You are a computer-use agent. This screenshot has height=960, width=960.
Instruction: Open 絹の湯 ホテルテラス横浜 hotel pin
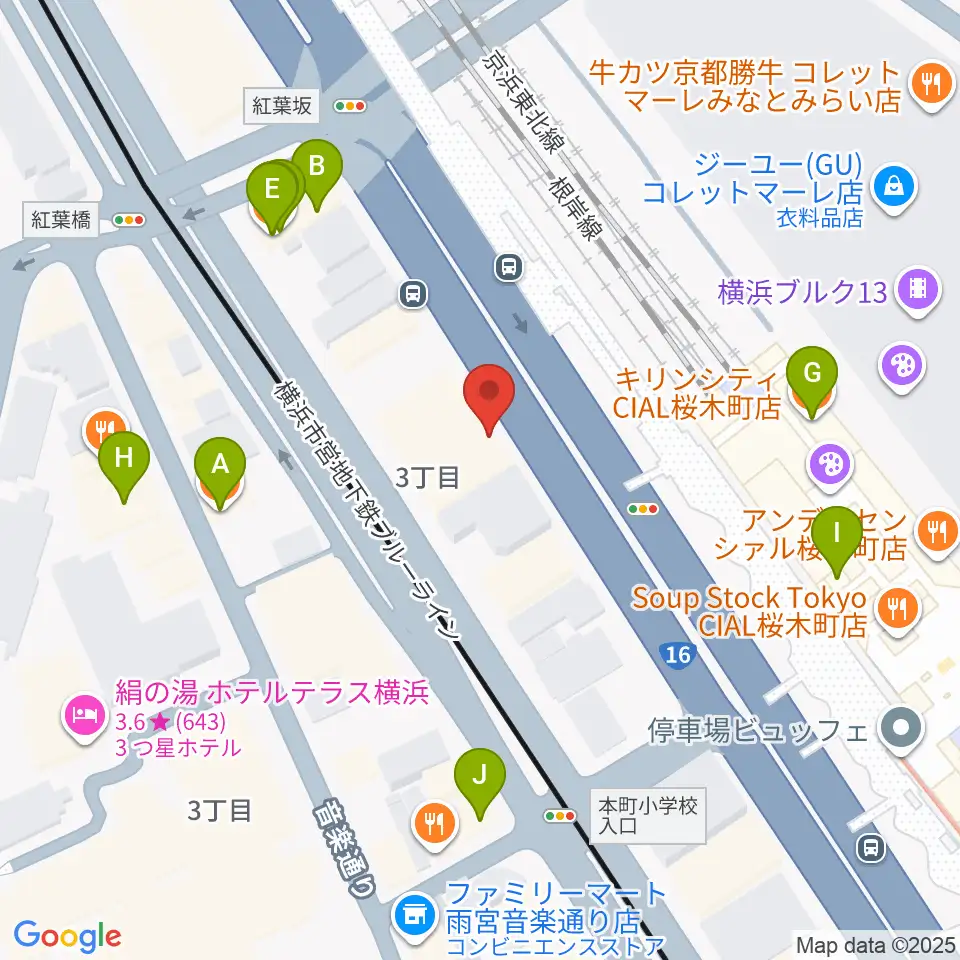point(84,716)
